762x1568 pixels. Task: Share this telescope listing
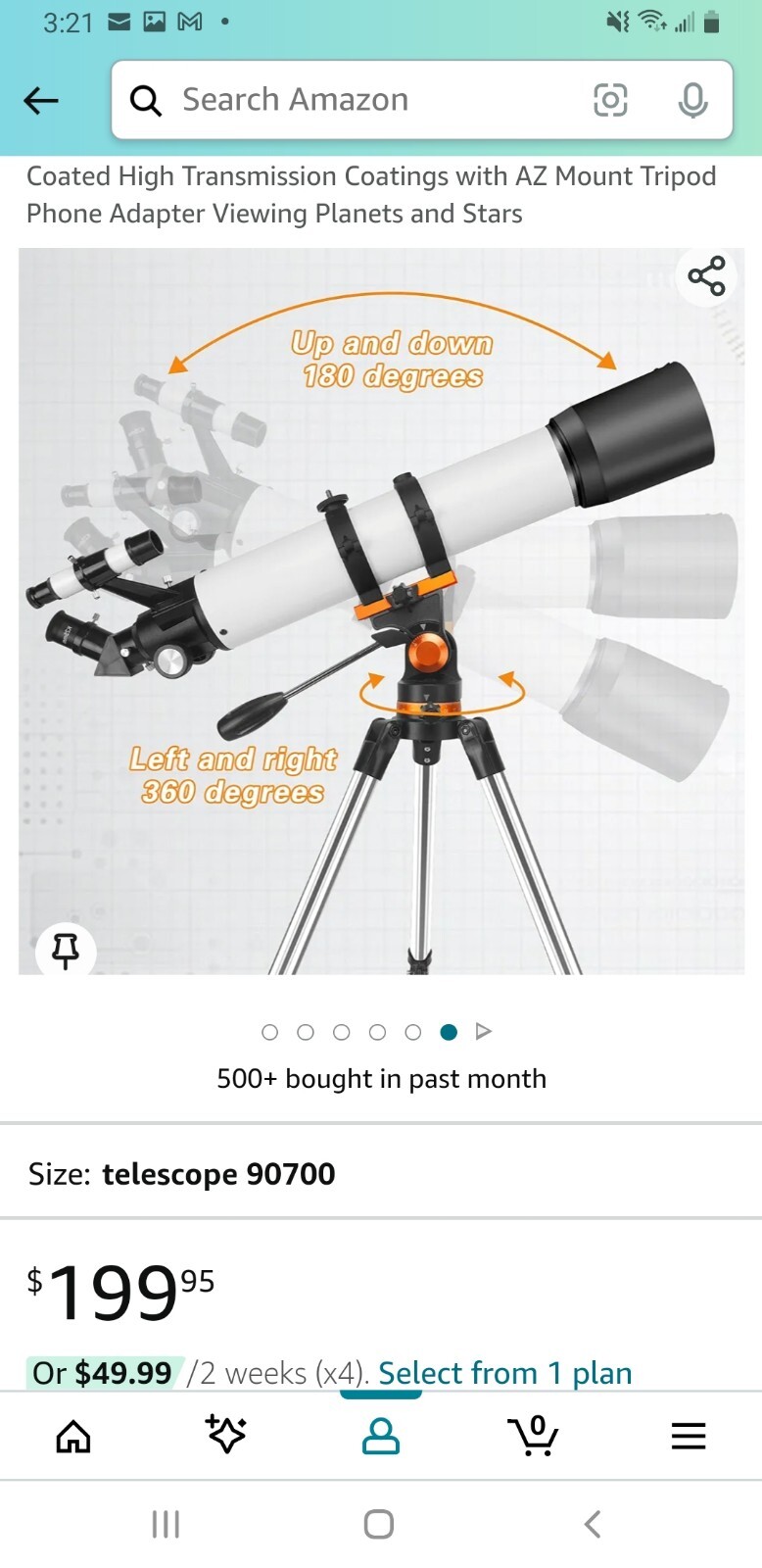pos(706,276)
